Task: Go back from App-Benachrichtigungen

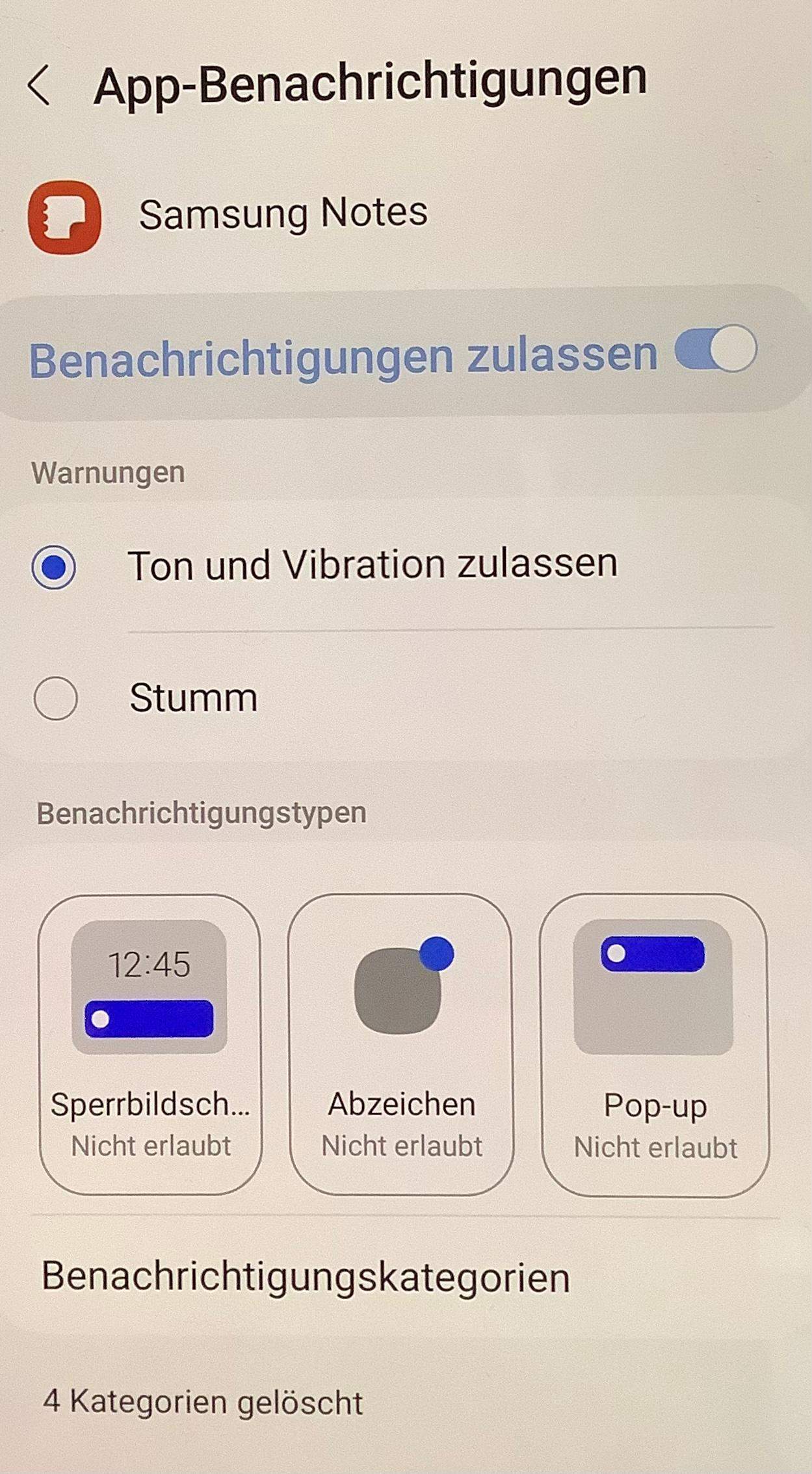Action: [40, 85]
